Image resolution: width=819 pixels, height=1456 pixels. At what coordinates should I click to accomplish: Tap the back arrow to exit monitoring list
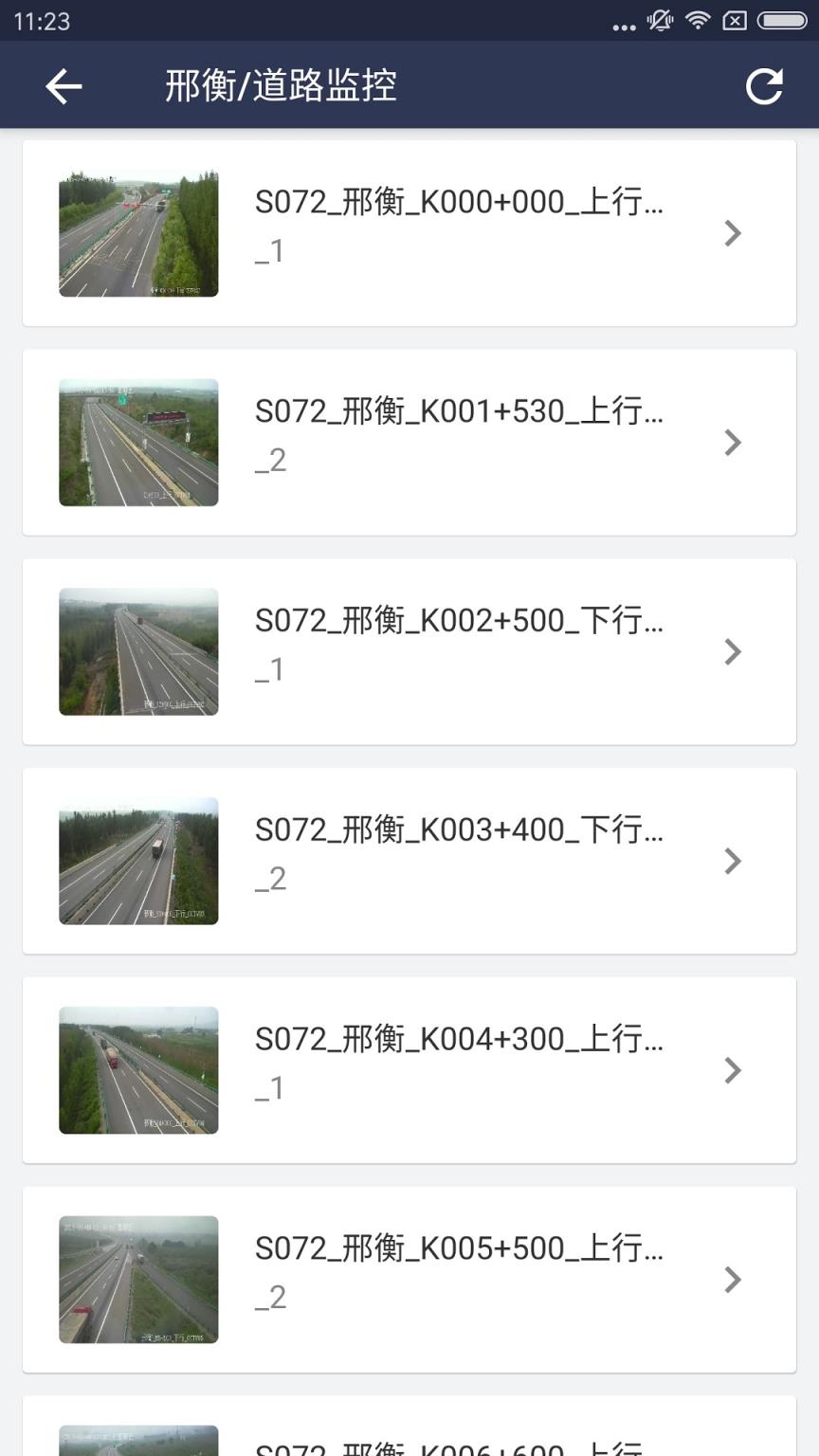[61, 85]
